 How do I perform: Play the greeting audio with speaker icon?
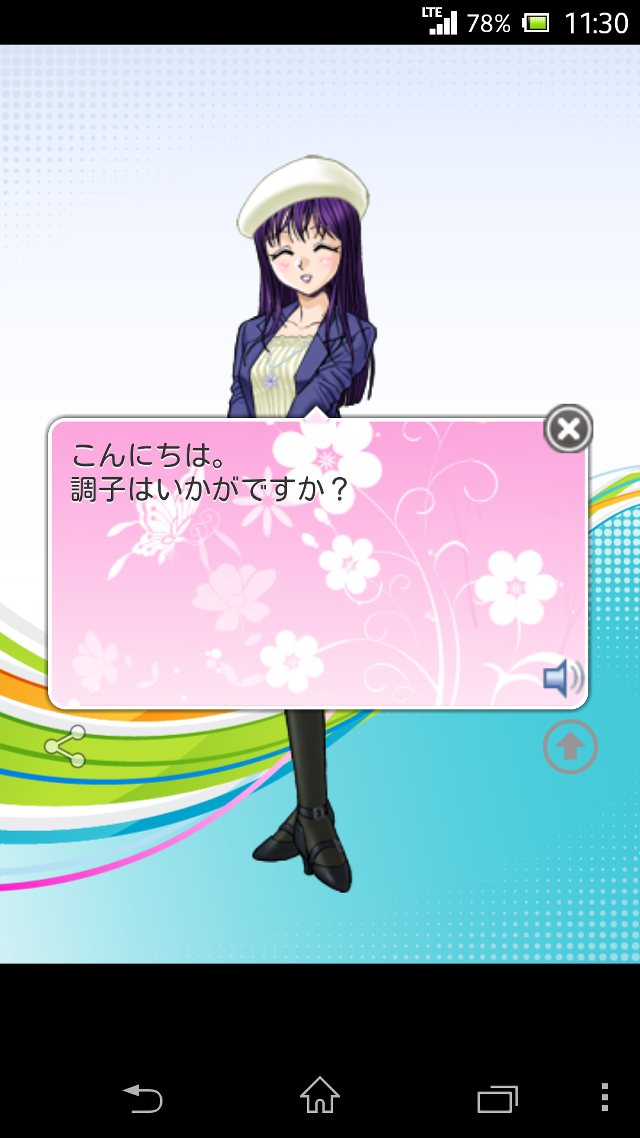click(564, 679)
